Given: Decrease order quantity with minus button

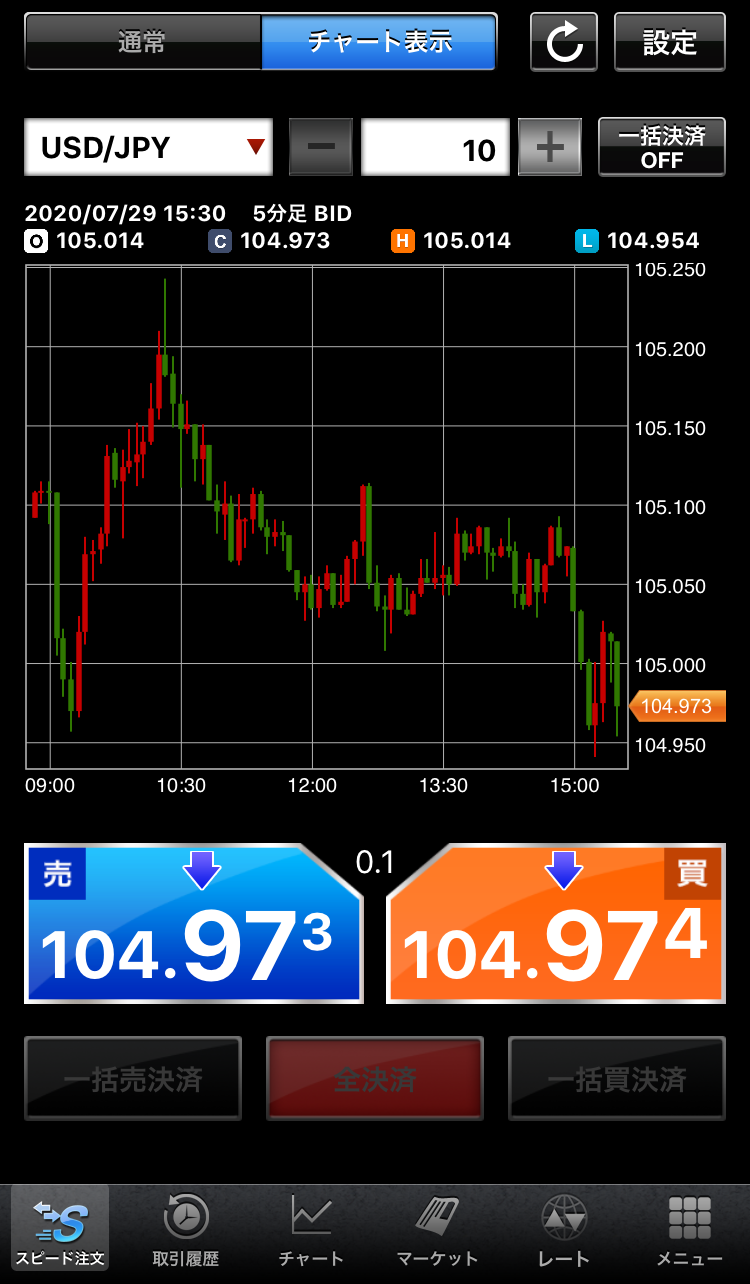Looking at the screenshot, I should 321,148.
